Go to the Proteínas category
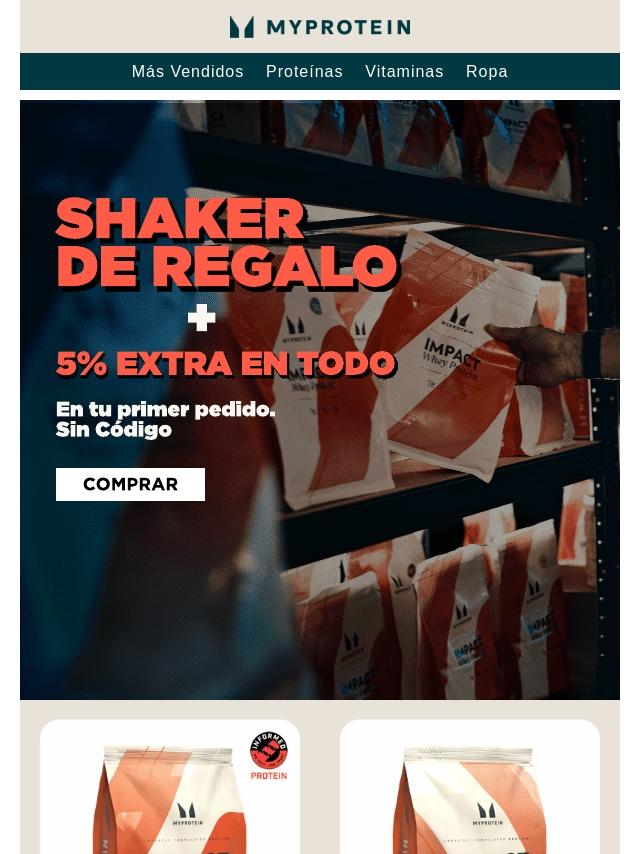Viewport: 640px width, 854px height. [x=304, y=72]
